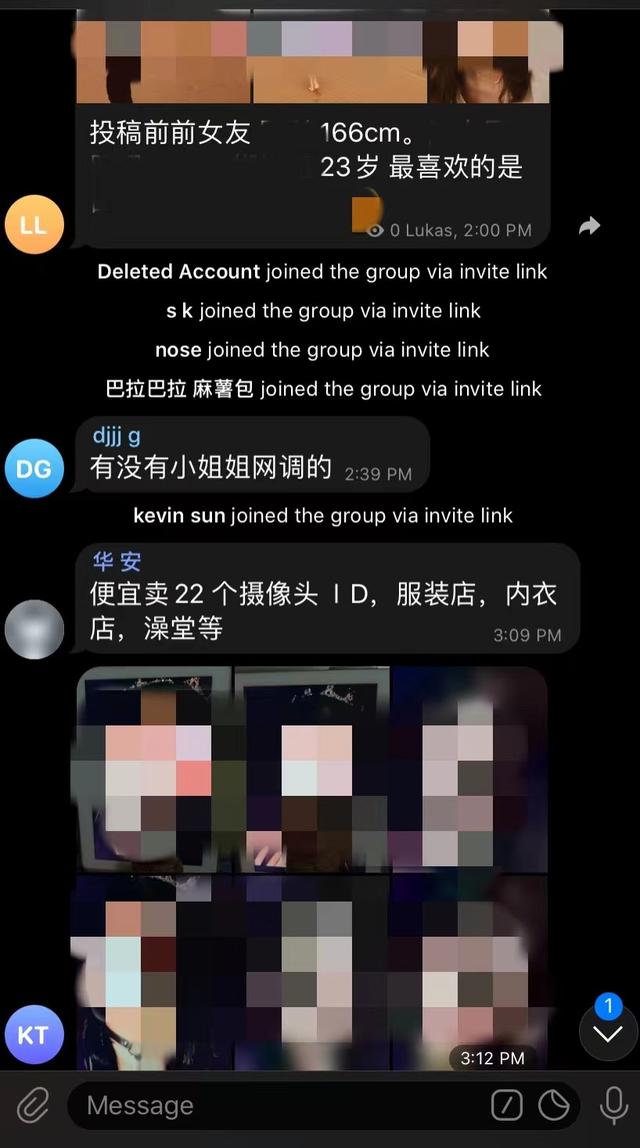
Task: Focus the Message text field
Action: point(280,1106)
